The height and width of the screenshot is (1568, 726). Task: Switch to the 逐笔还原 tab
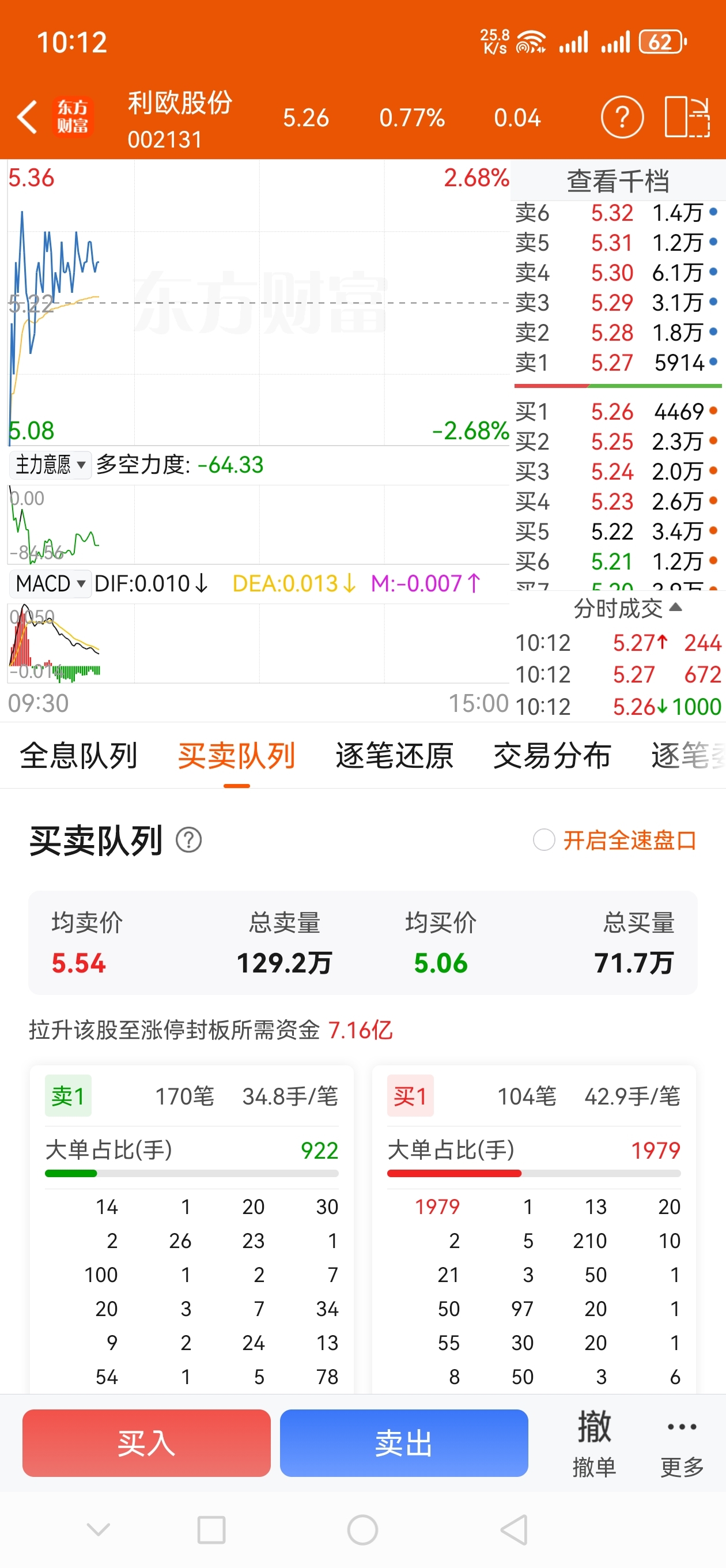tap(394, 756)
